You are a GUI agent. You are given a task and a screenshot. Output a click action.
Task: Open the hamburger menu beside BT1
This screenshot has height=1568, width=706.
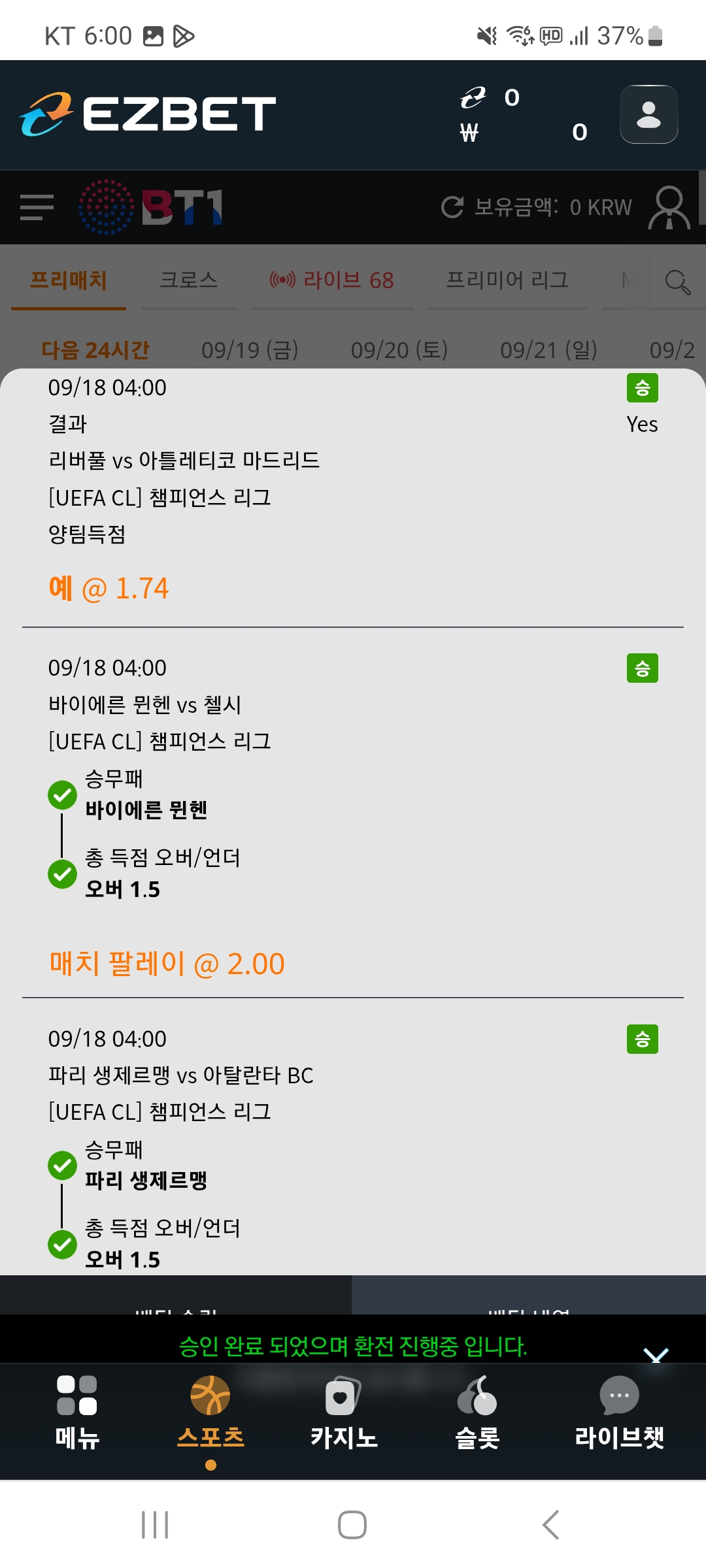[x=37, y=207]
